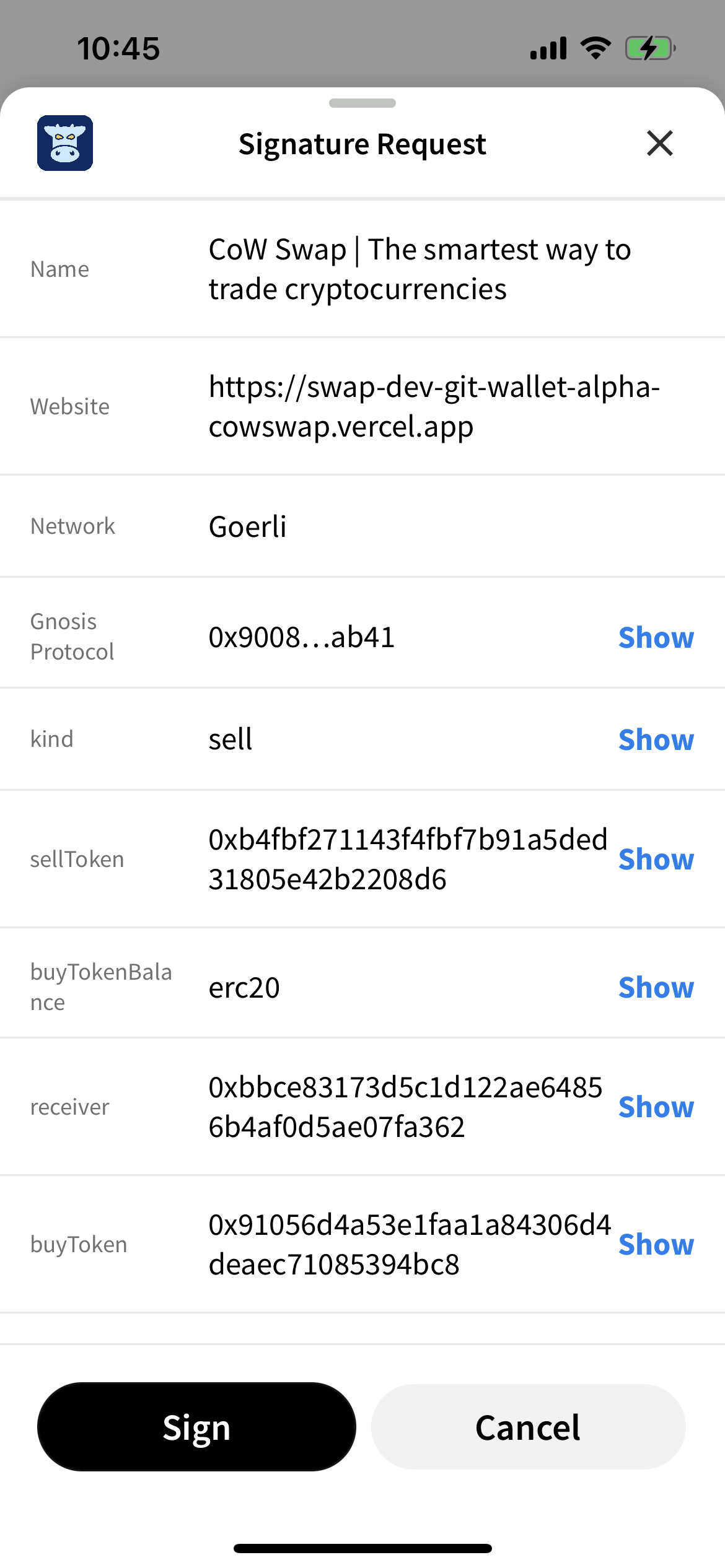725x1568 pixels.
Task: Select the erc20 buyTokenBalance value
Action: [245, 988]
